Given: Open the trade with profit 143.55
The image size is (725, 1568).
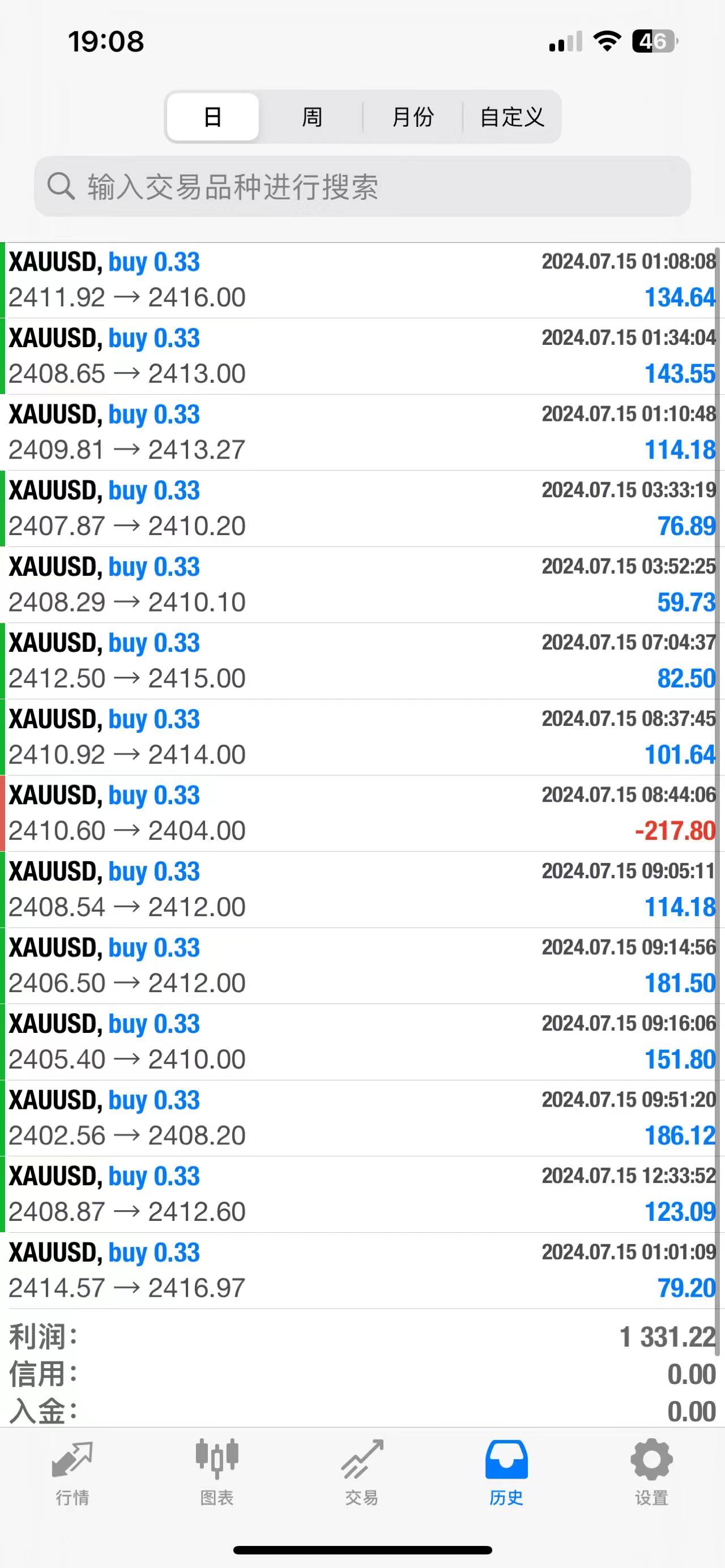Looking at the screenshot, I should [362, 356].
